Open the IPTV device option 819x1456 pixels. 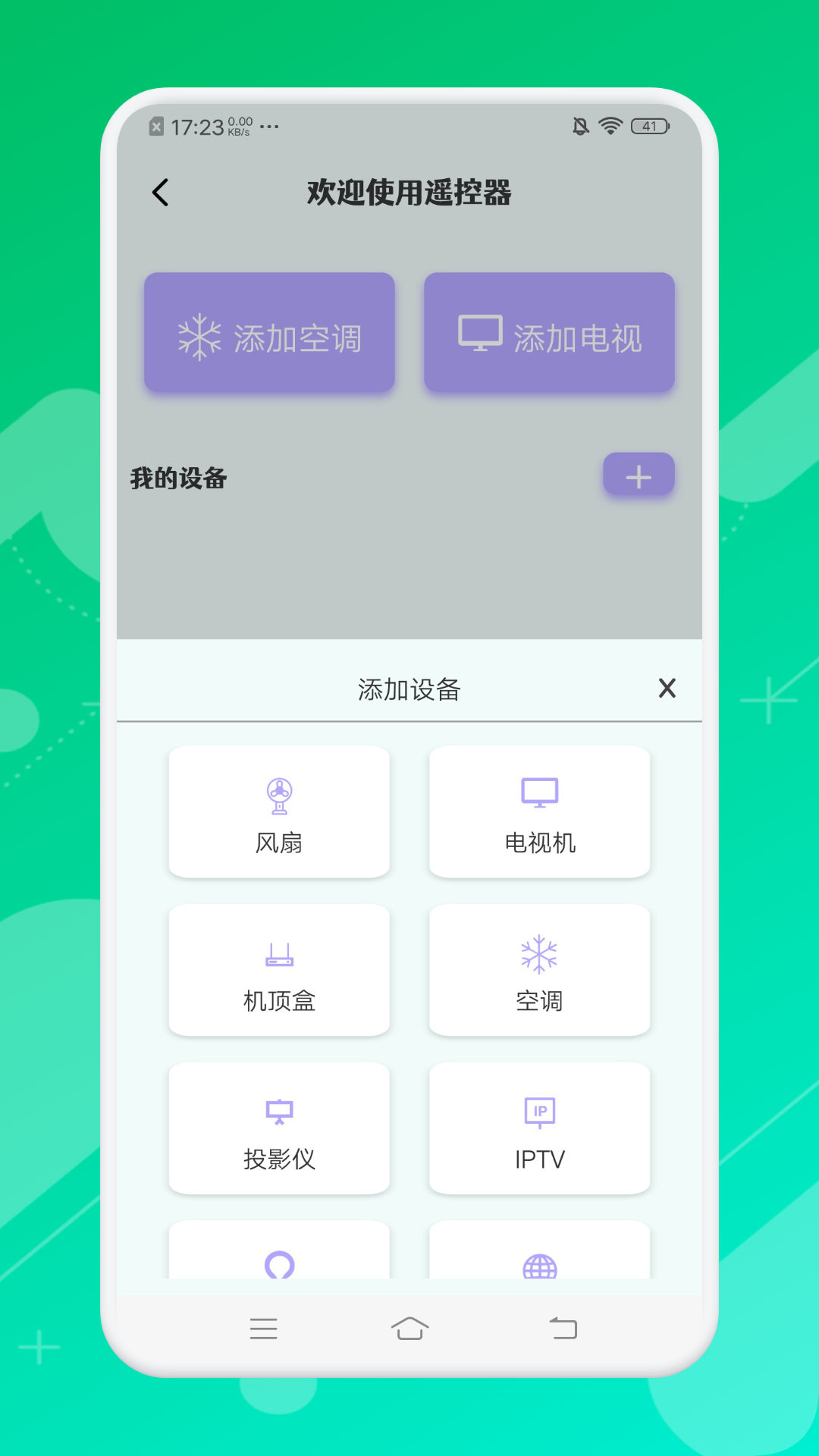pyautogui.click(x=538, y=1112)
